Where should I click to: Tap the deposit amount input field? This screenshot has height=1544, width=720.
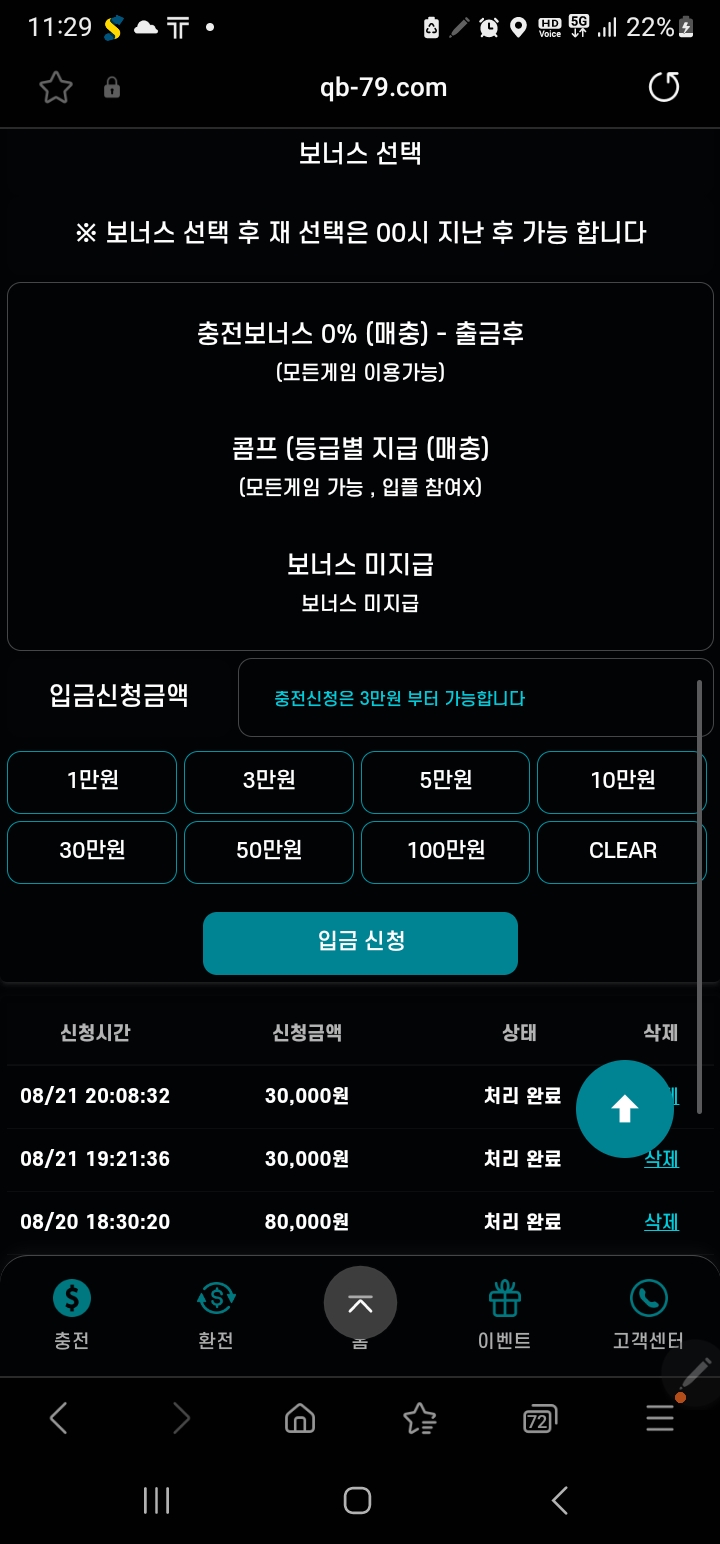coord(470,698)
